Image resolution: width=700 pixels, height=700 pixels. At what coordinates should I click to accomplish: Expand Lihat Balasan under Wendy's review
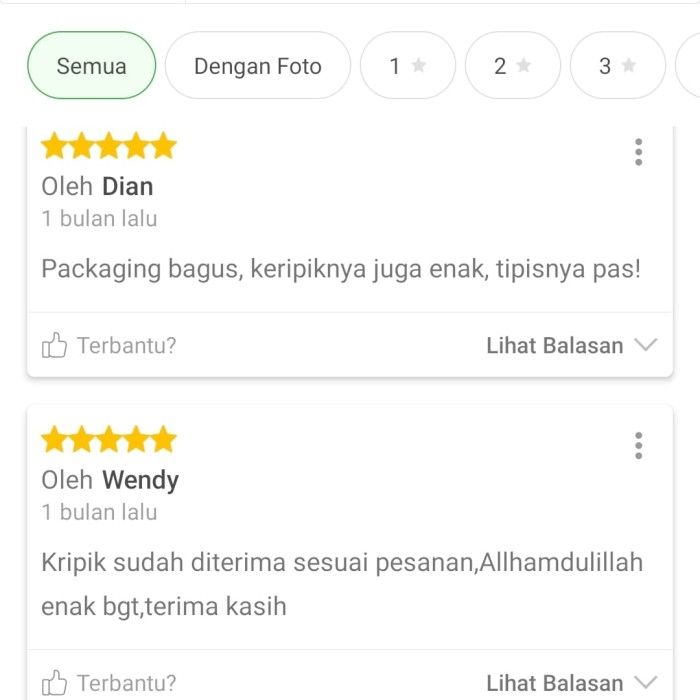pyautogui.click(x=570, y=684)
